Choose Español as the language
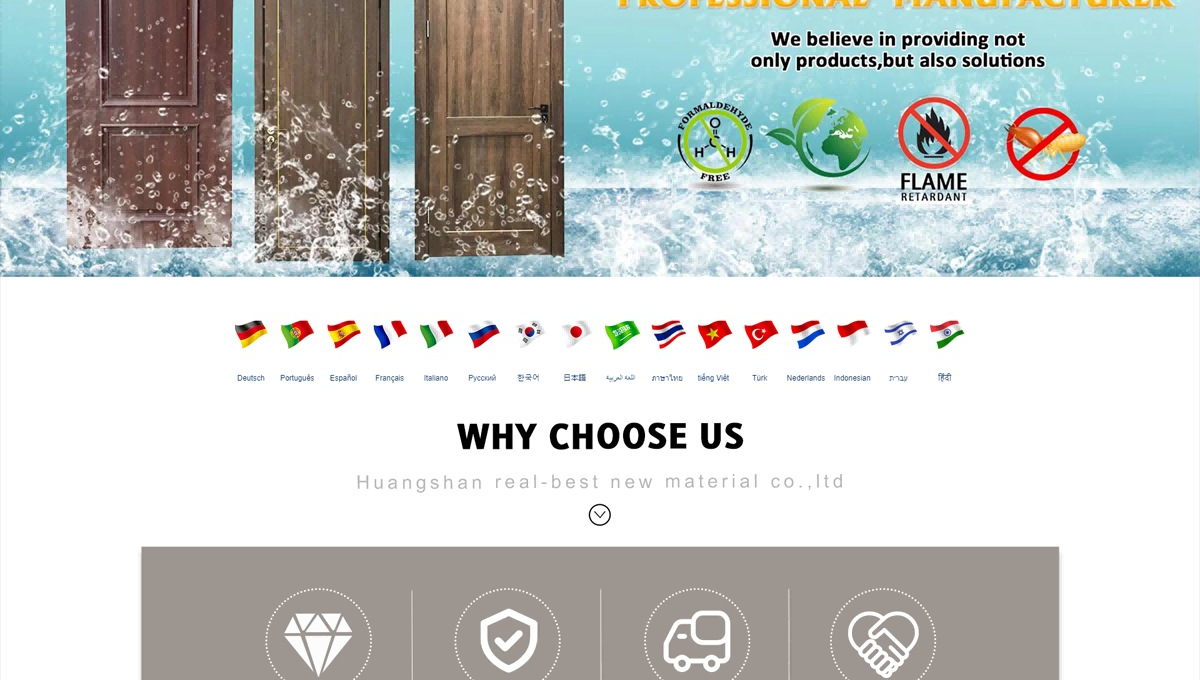 coord(343,334)
